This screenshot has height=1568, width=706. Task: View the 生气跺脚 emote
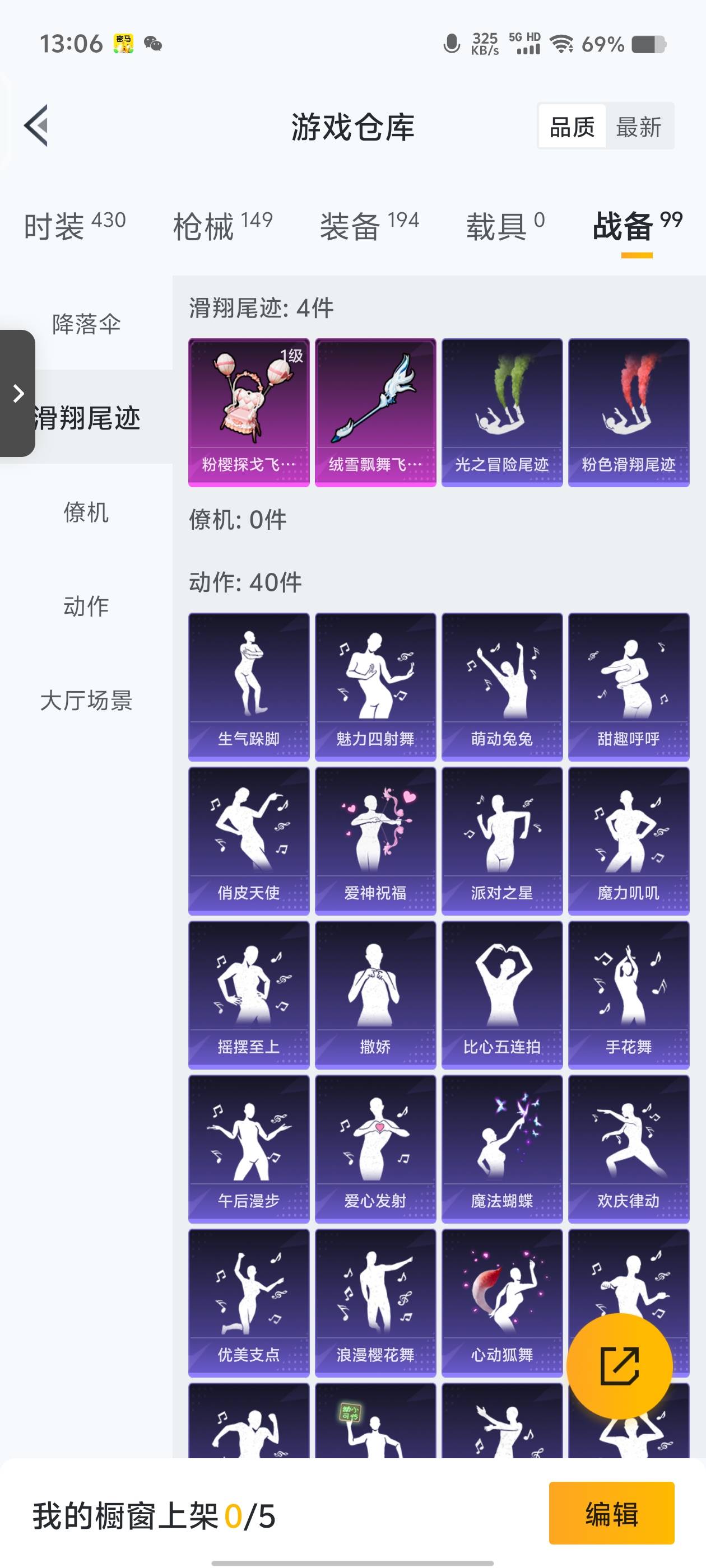(x=249, y=686)
